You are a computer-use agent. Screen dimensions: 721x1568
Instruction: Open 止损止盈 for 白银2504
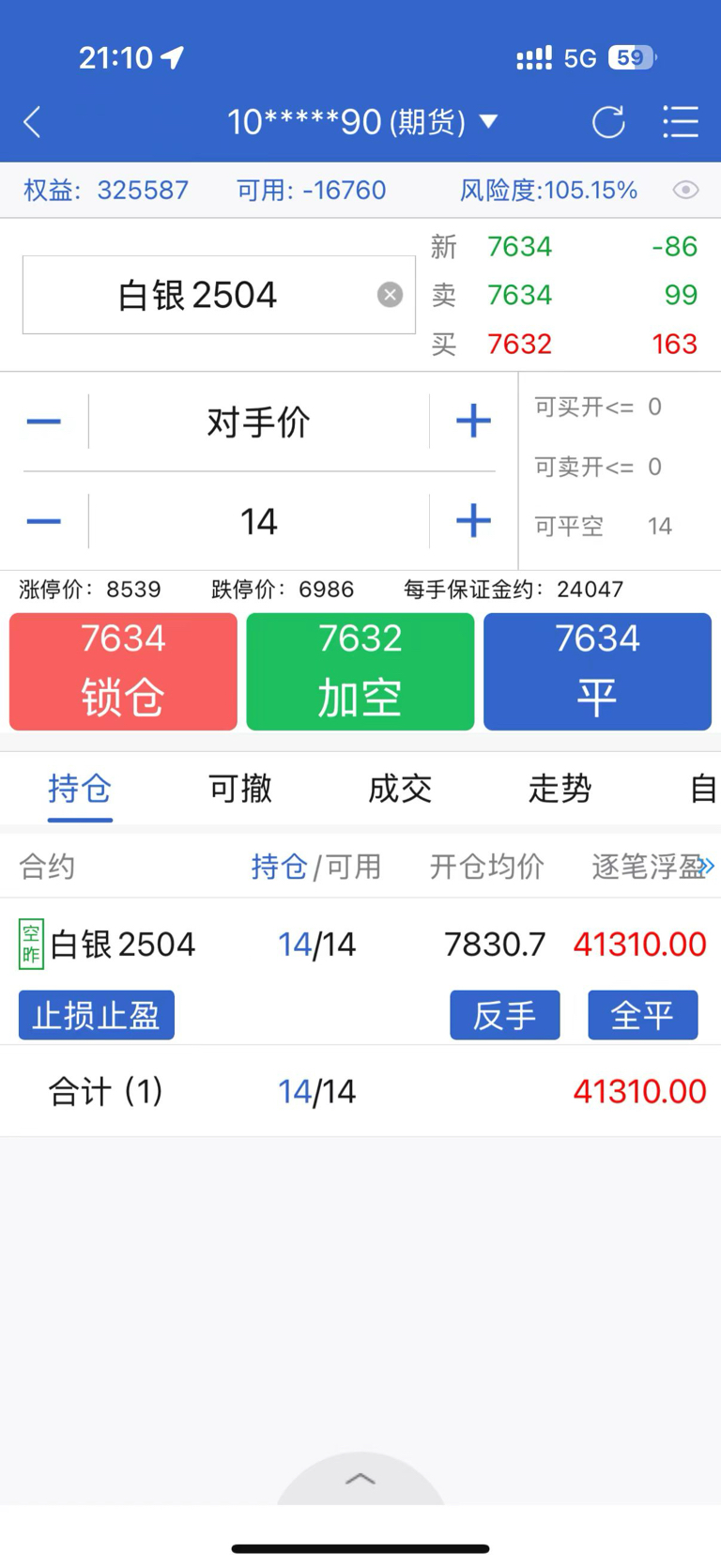[97, 1015]
